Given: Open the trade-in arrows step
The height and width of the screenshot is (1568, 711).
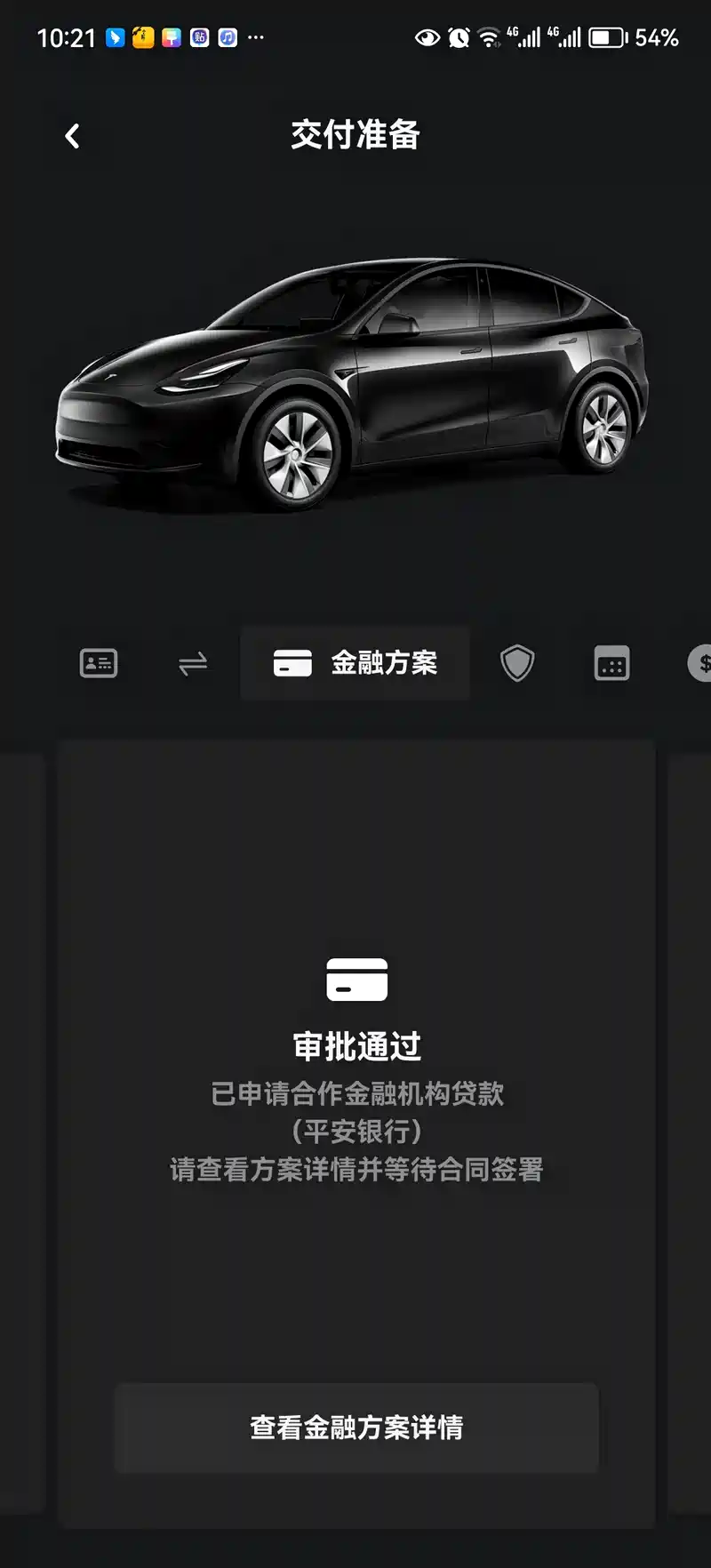Looking at the screenshot, I should (x=193, y=663).
